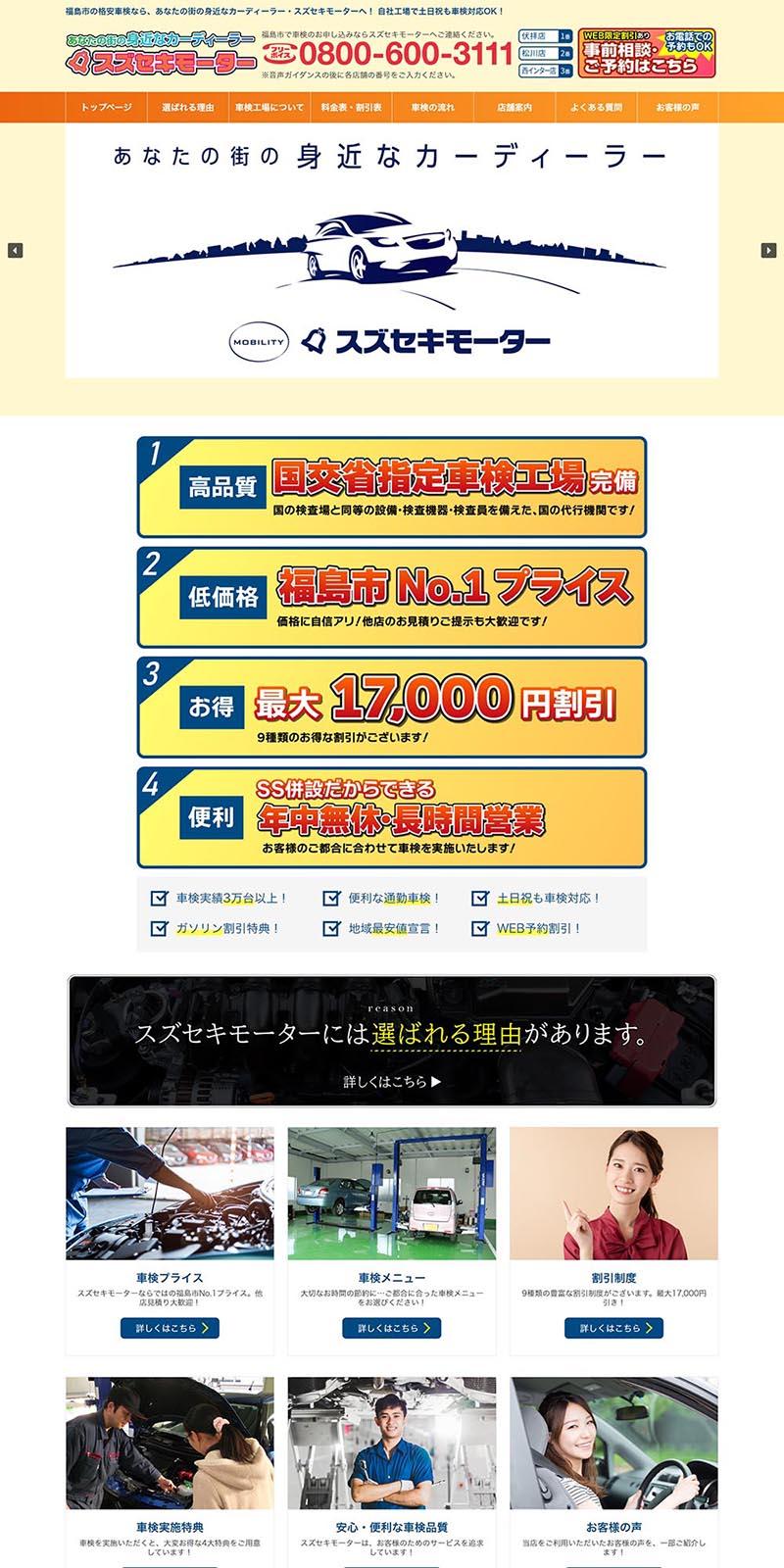784x1568 pixels.
Task: Open the 福島市No.1プライス banner
Action: (x=392, y=598)
